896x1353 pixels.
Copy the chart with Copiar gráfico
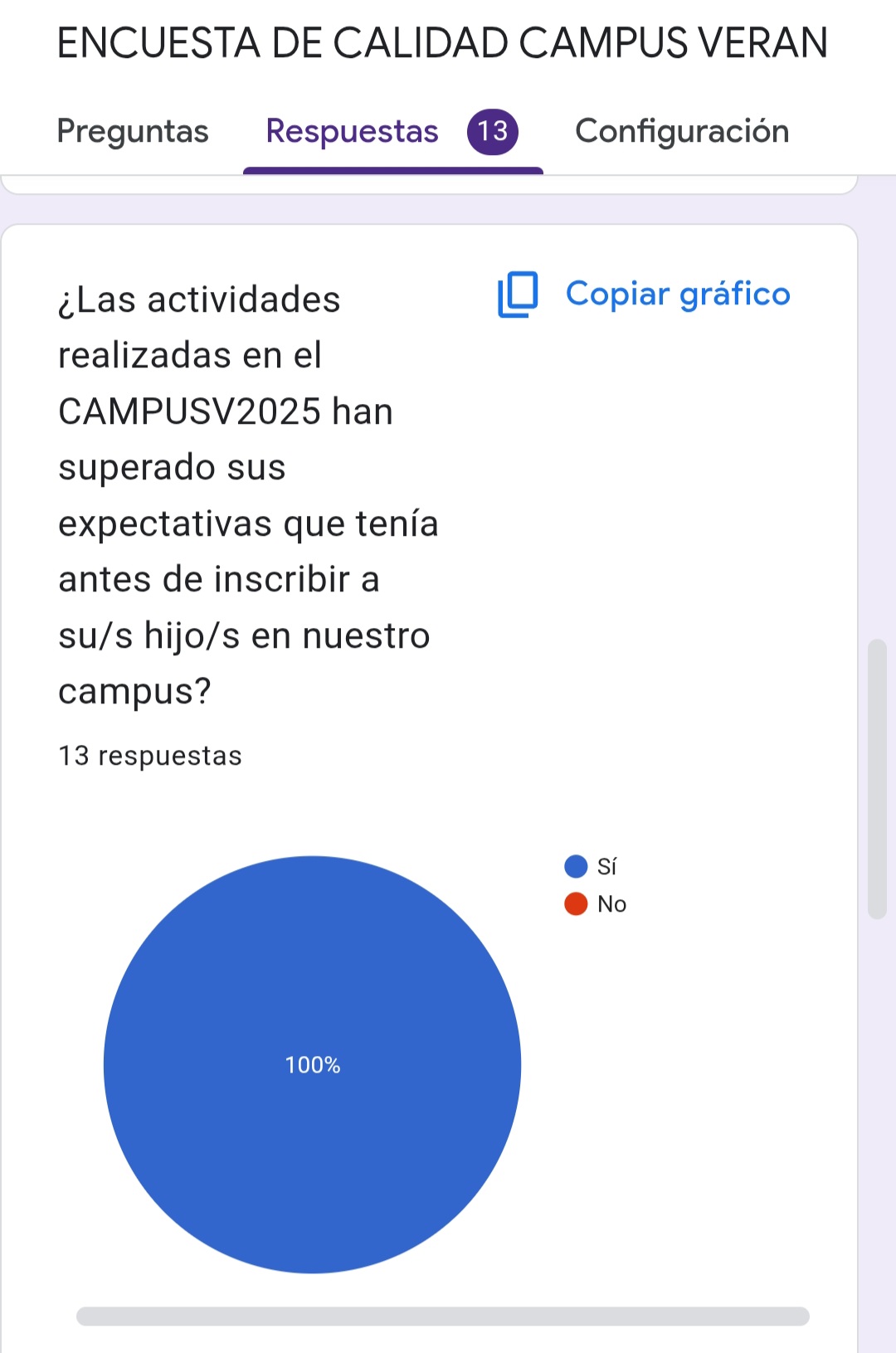coord(645,294)
